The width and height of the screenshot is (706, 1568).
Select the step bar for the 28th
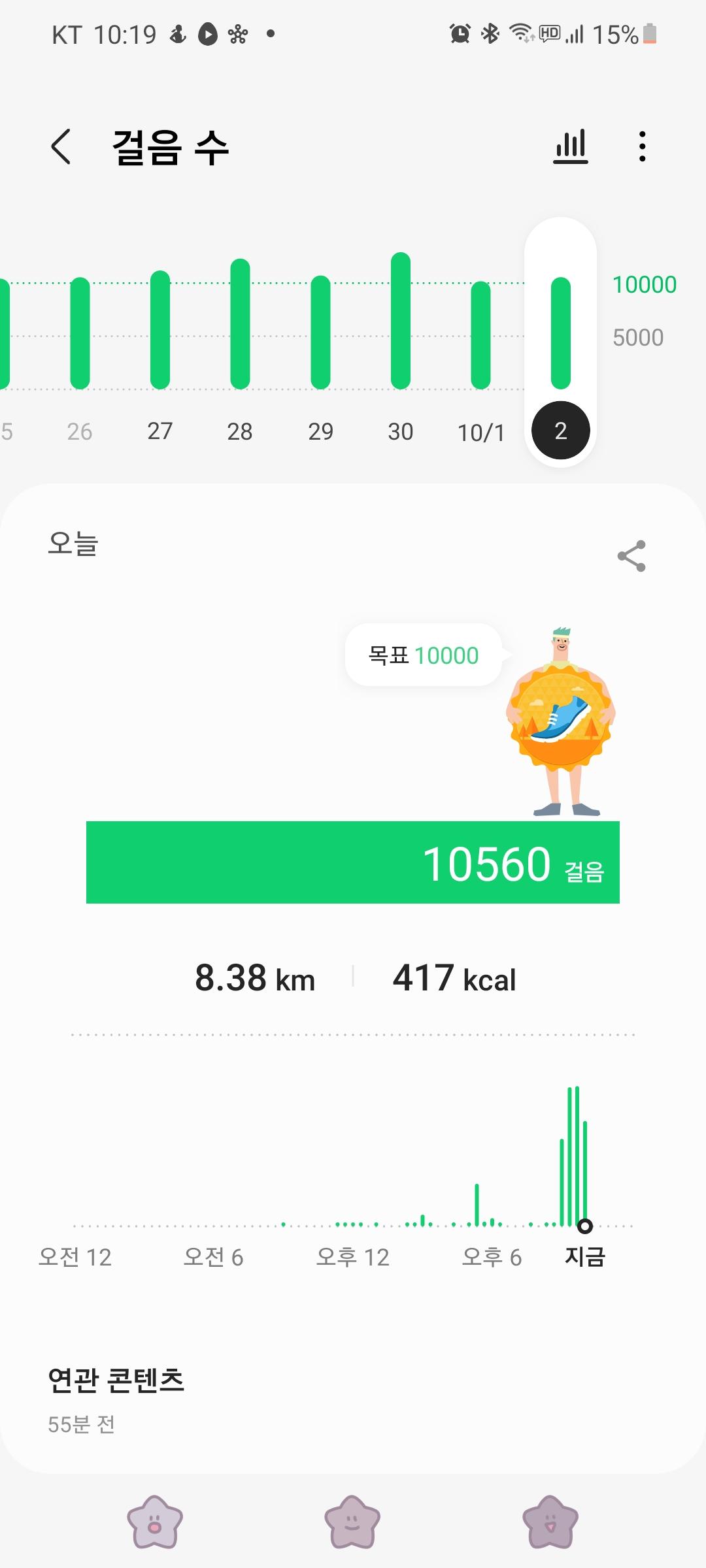(x=240, y=324)
